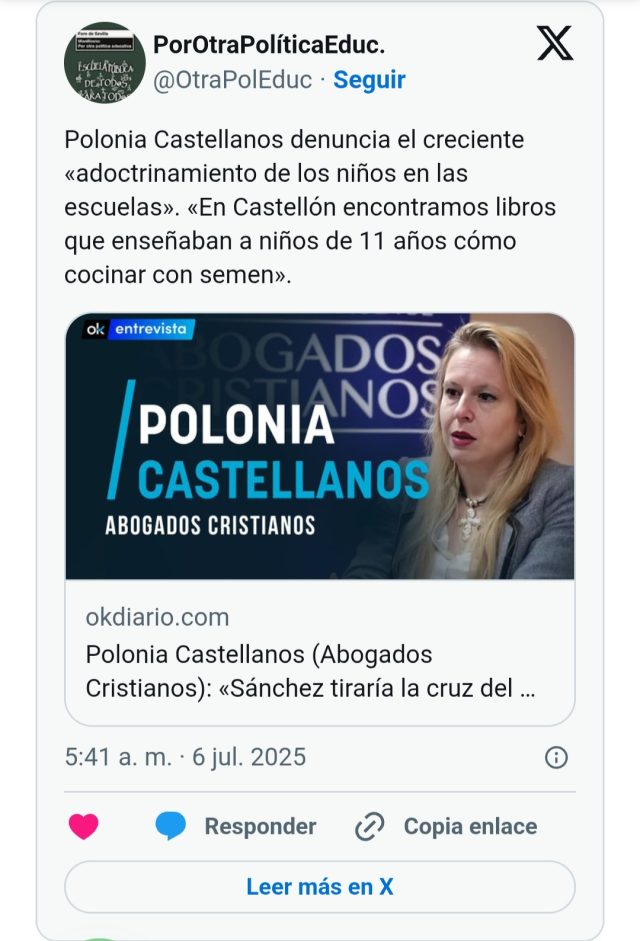Reply using the Responder button
This screenshot has height=941, width=640.
[x=236, y=826]
